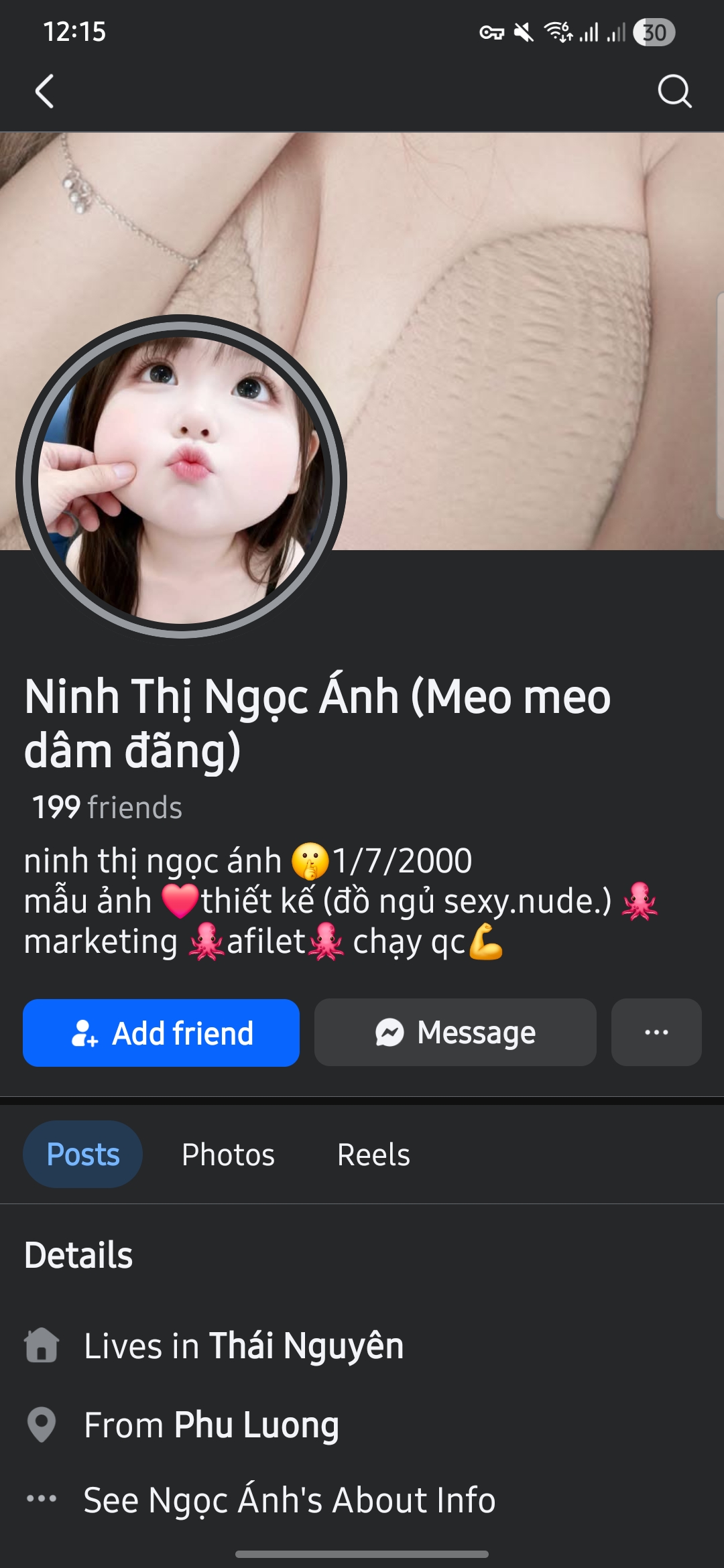
Task: Switch to the Posts tab
Action: pyautogui.click(x=83, y=1155)
